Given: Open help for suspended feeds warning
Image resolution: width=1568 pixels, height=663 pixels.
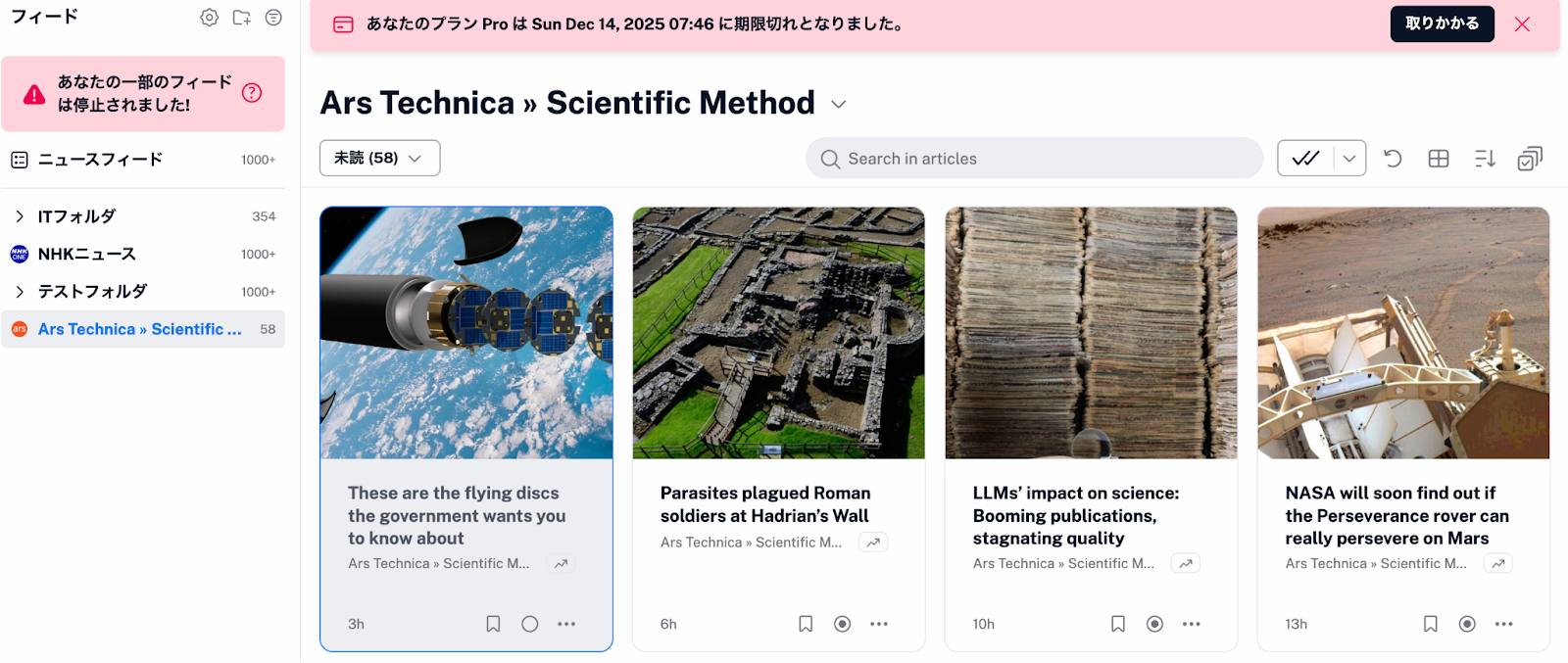Looking at the screenshot, I should click(x=252, y=93).
